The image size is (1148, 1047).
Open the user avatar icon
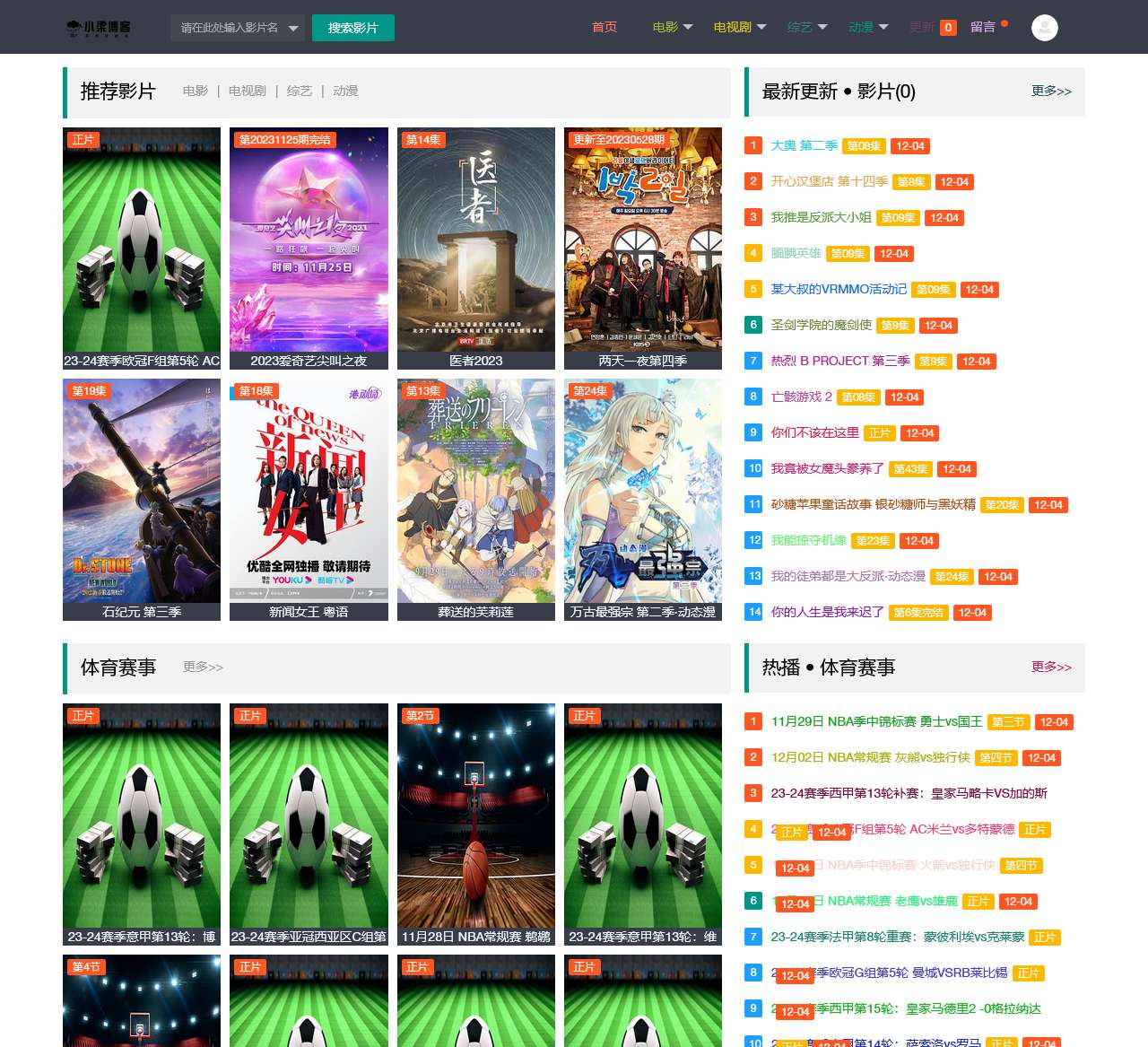tap(1044, 28)
